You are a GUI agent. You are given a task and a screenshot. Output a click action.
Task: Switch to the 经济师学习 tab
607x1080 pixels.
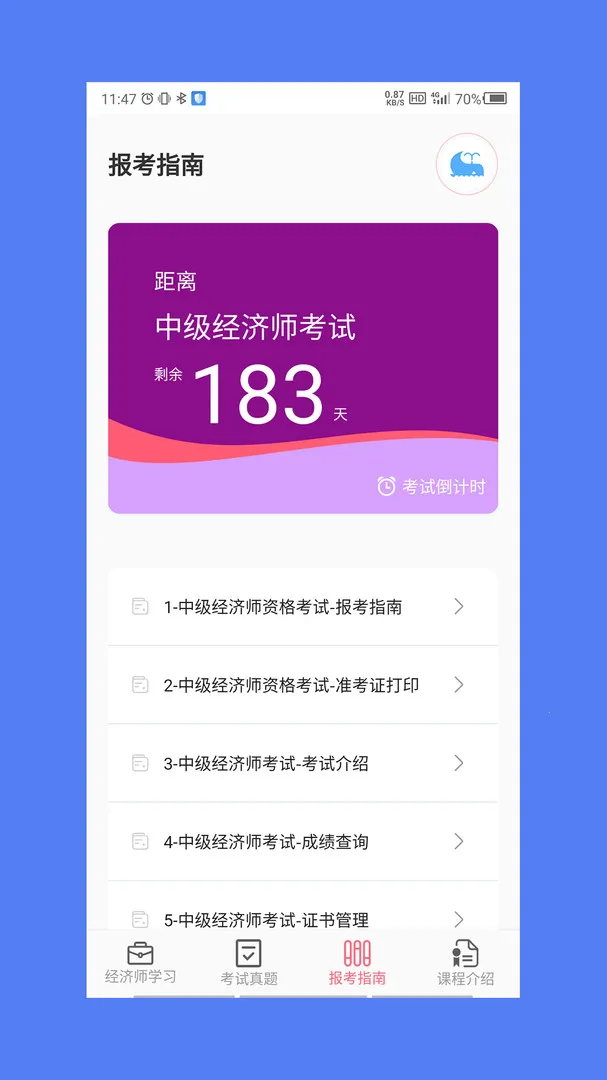[141, 964]
